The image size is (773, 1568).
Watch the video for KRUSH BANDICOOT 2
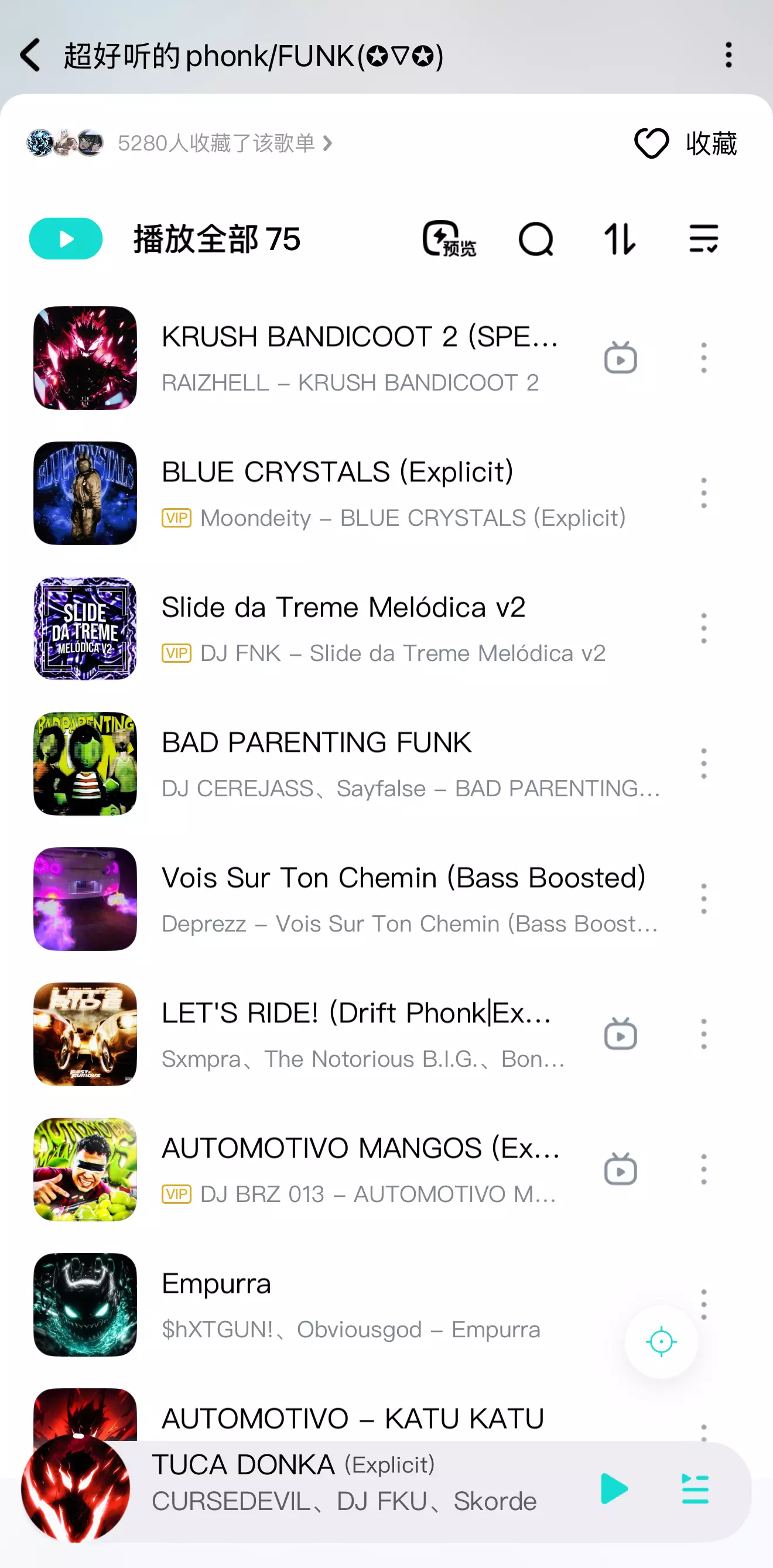[x=620, y=357]
